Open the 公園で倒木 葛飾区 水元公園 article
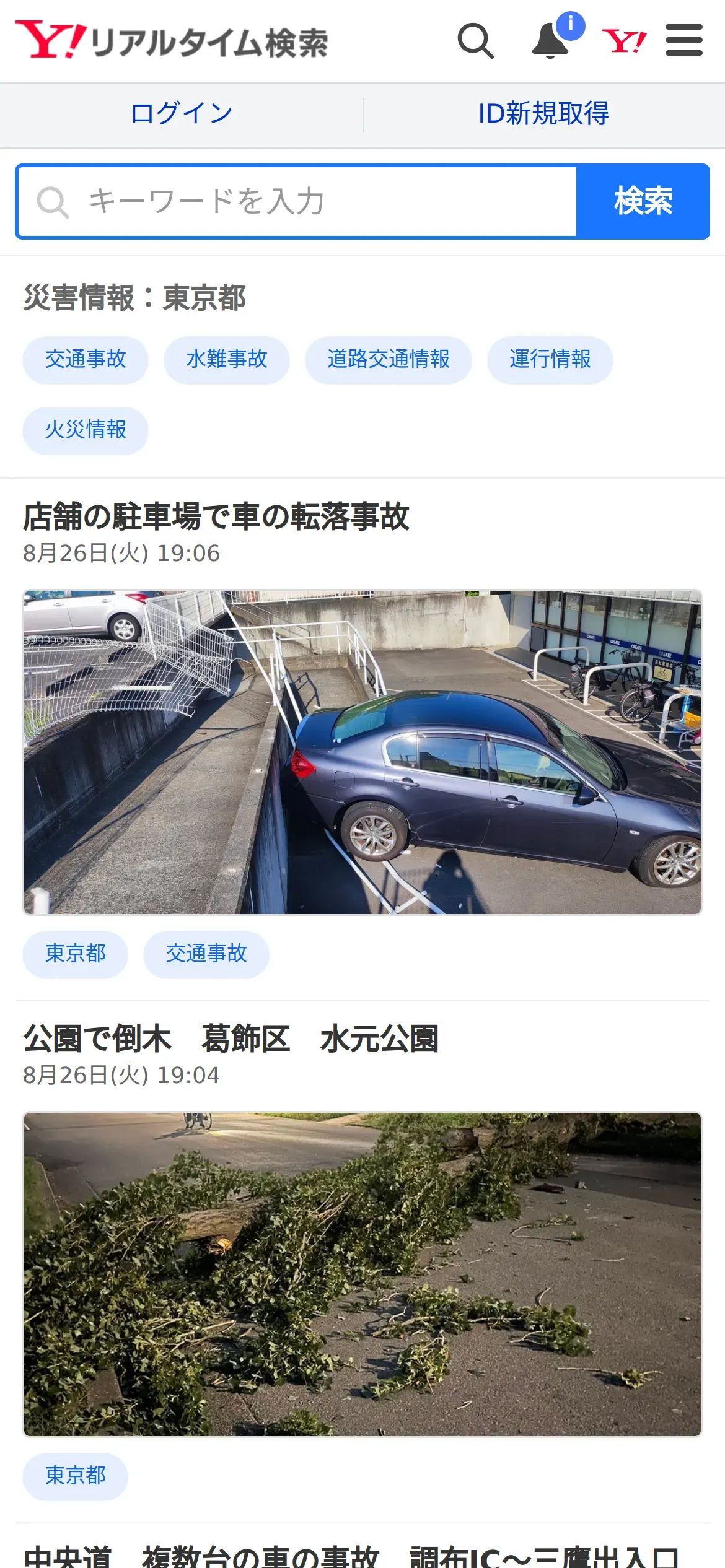 click(x=231, y=1039)
